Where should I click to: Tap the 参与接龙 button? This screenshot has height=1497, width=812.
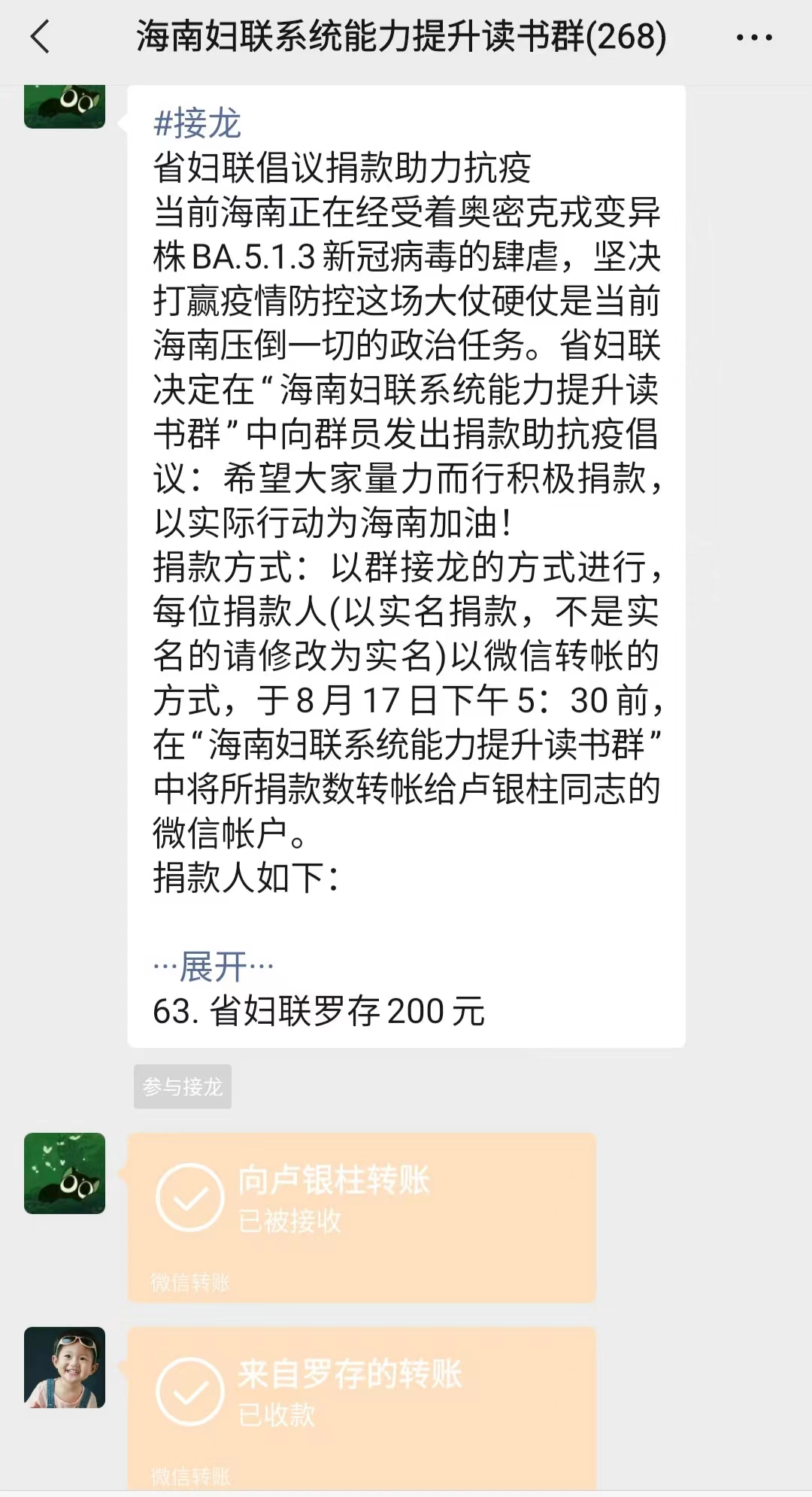183,1086
